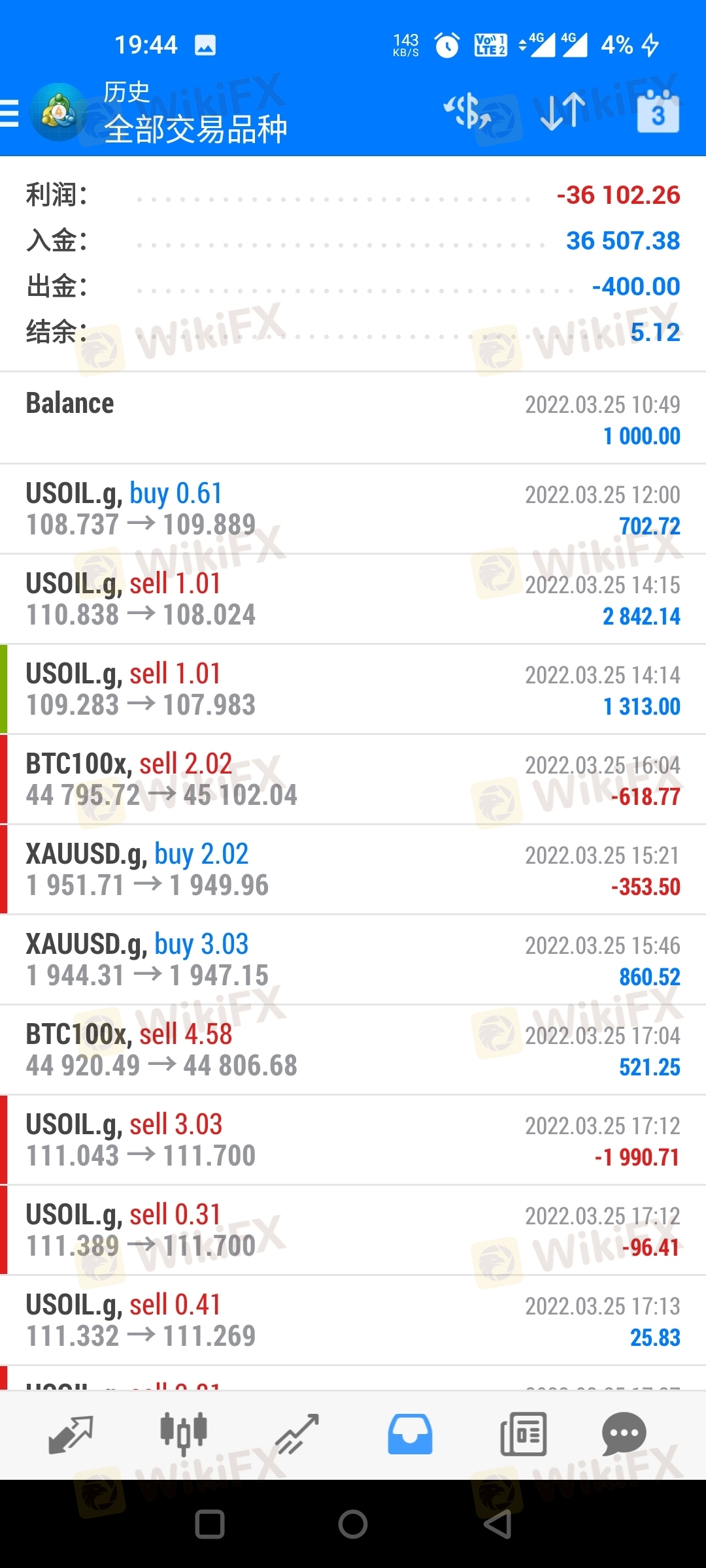Choose a date range with the calendar icon
Viewport: 706px width, 1568px height.
tap(658, 112)
